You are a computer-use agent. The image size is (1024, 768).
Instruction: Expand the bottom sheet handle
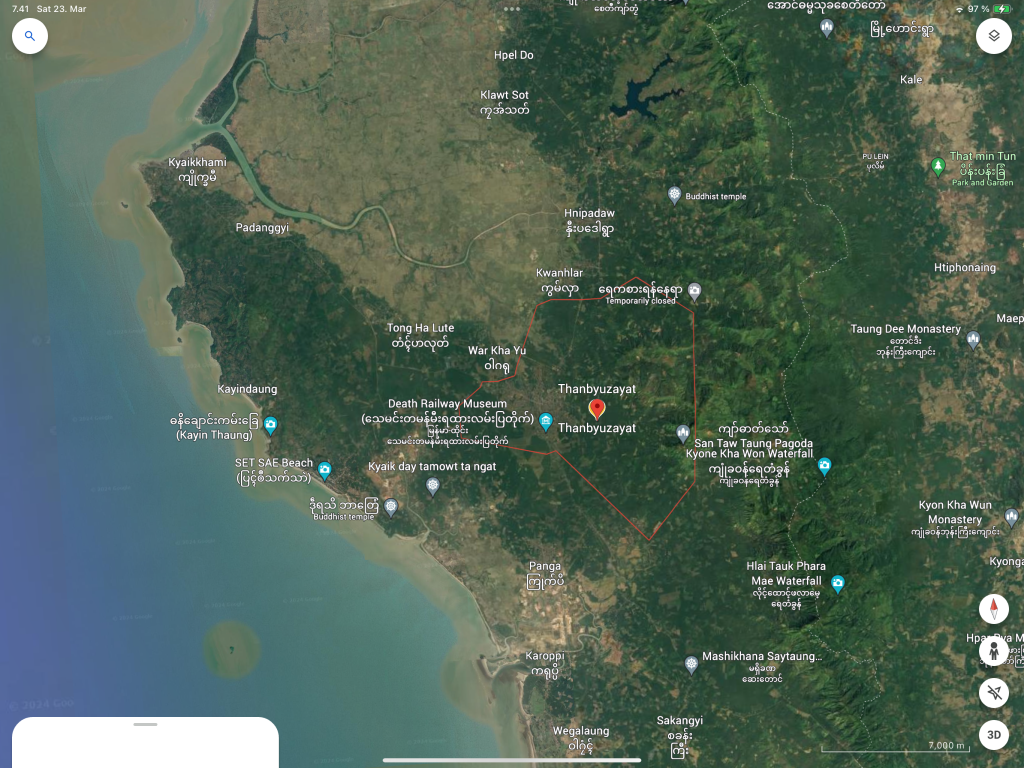pyautogui.click(x=145, y=724)
